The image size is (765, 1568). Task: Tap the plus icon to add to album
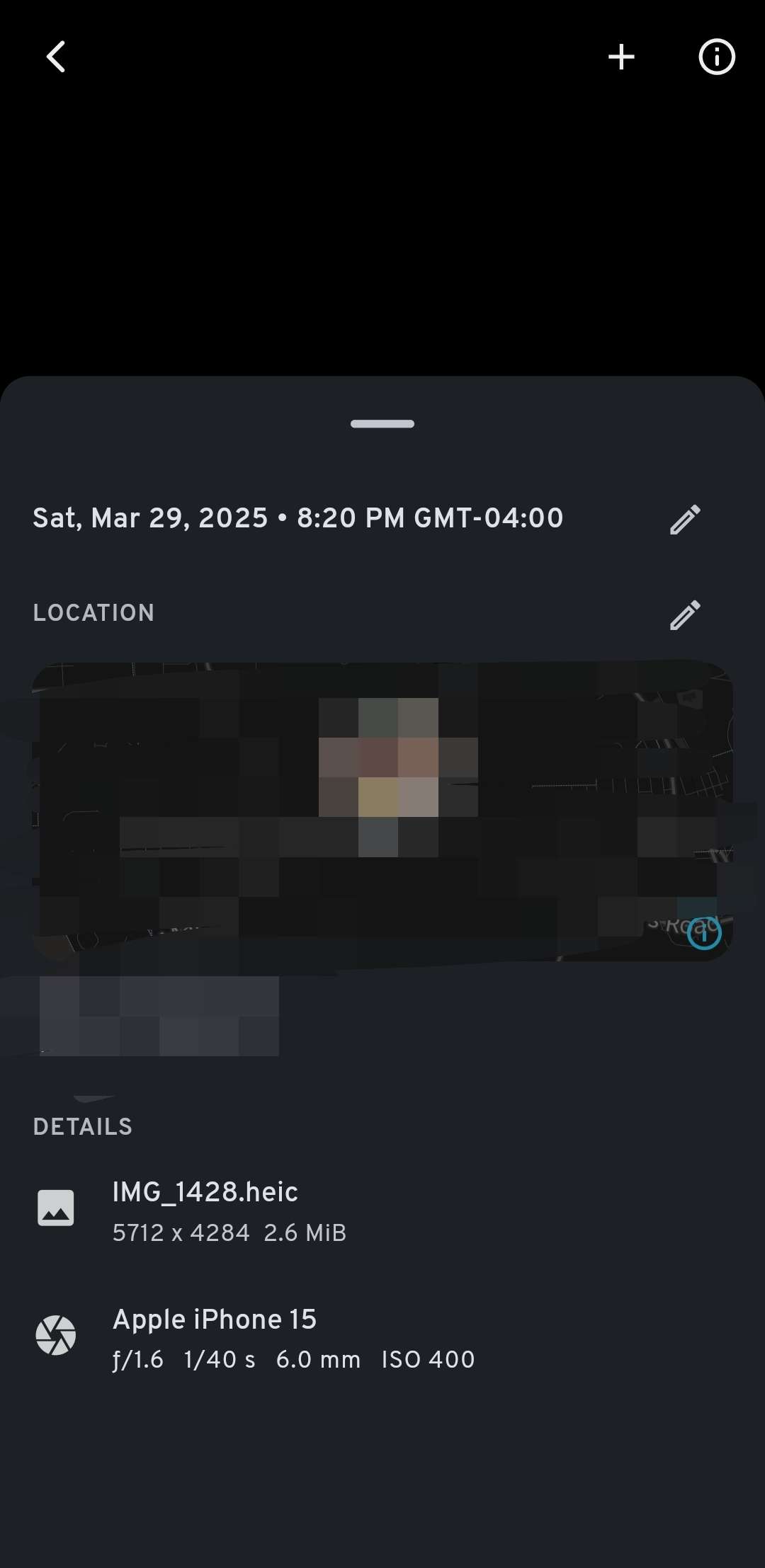[621, 57]
